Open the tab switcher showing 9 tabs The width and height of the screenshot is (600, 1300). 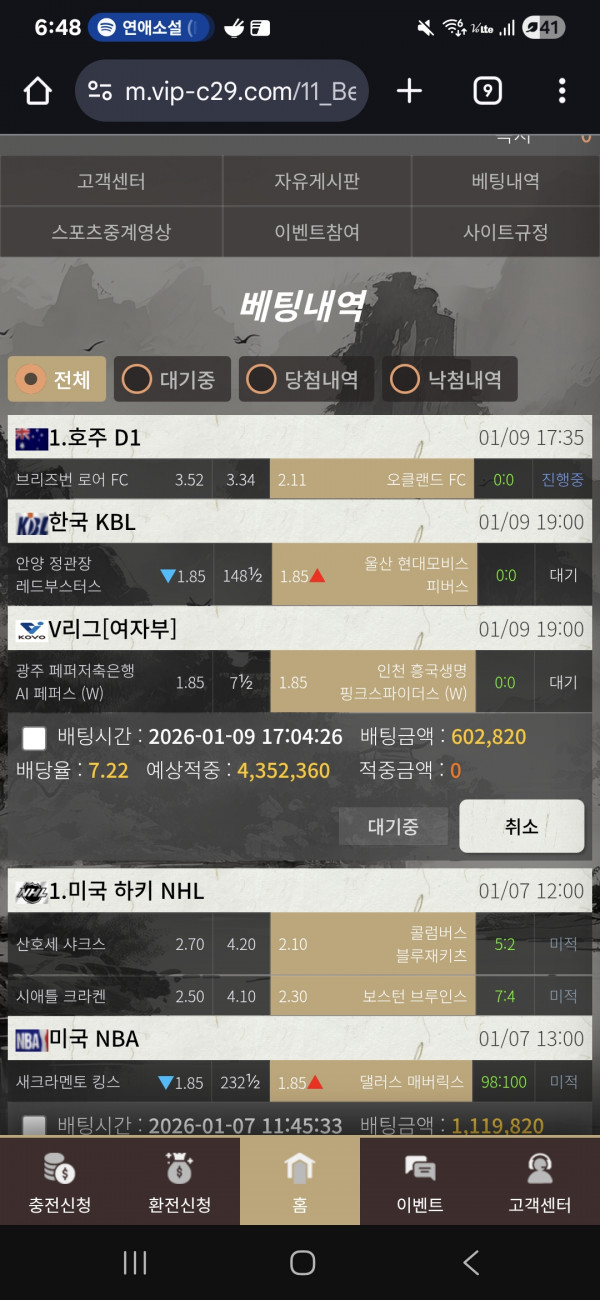point(486,91)
